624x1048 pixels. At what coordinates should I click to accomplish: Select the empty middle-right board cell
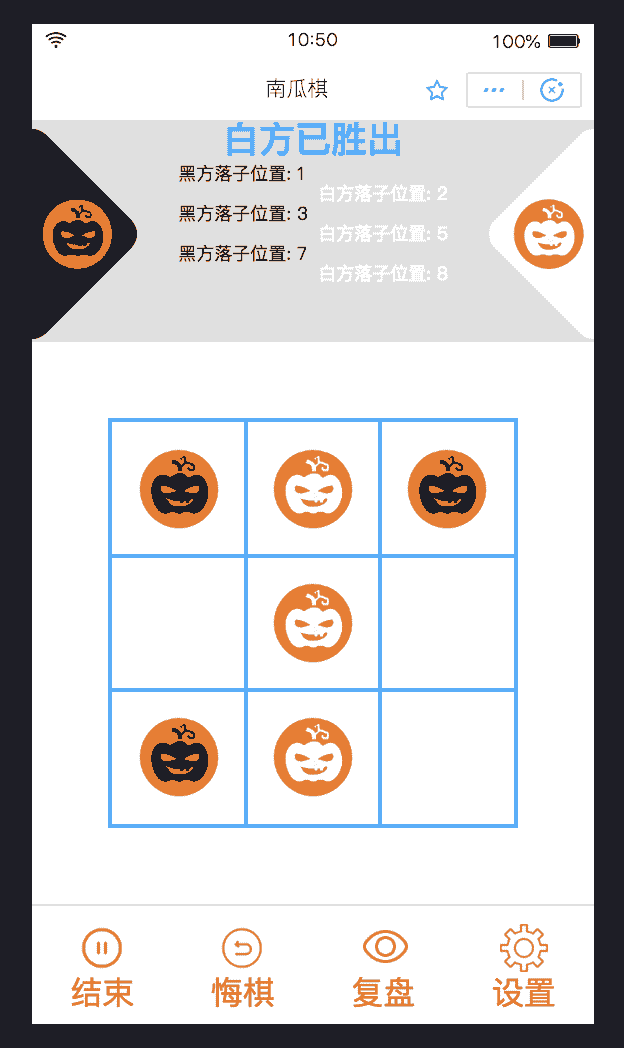click(448, 623)
